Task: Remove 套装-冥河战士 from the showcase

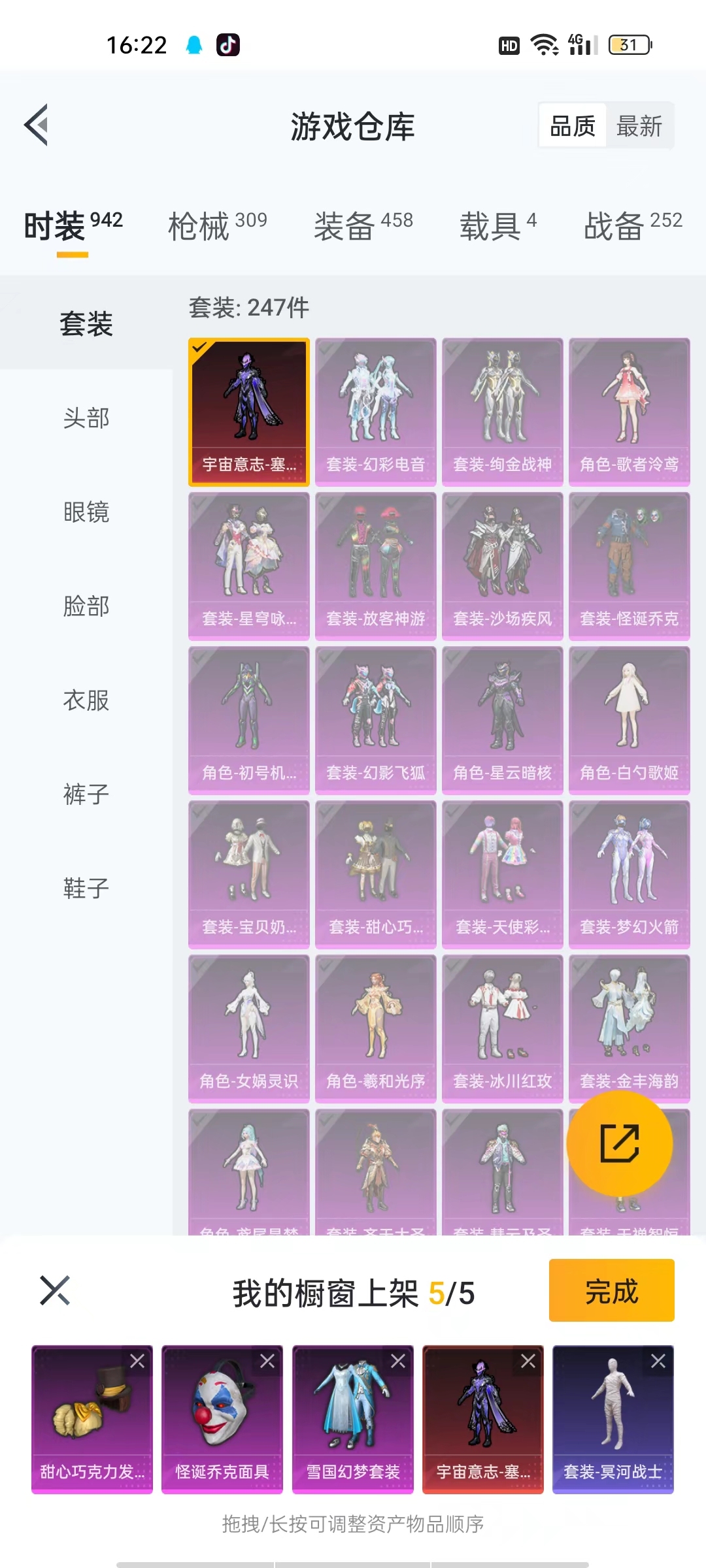Action: [658, 1362]
